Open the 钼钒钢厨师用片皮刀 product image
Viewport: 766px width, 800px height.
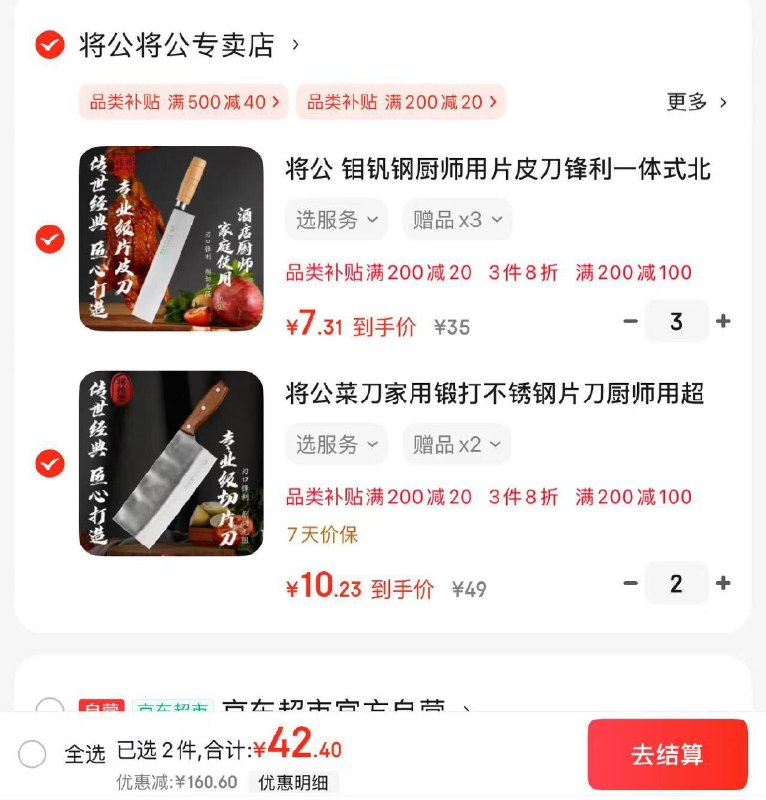(x=171, y=239)
